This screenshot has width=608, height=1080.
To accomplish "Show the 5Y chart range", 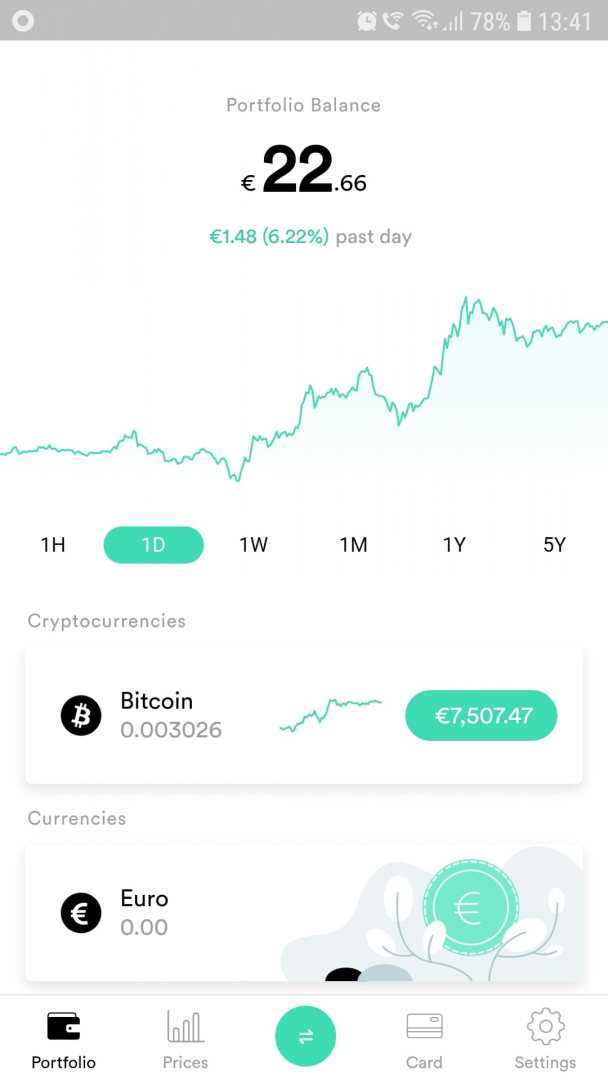I will [554, 545].
